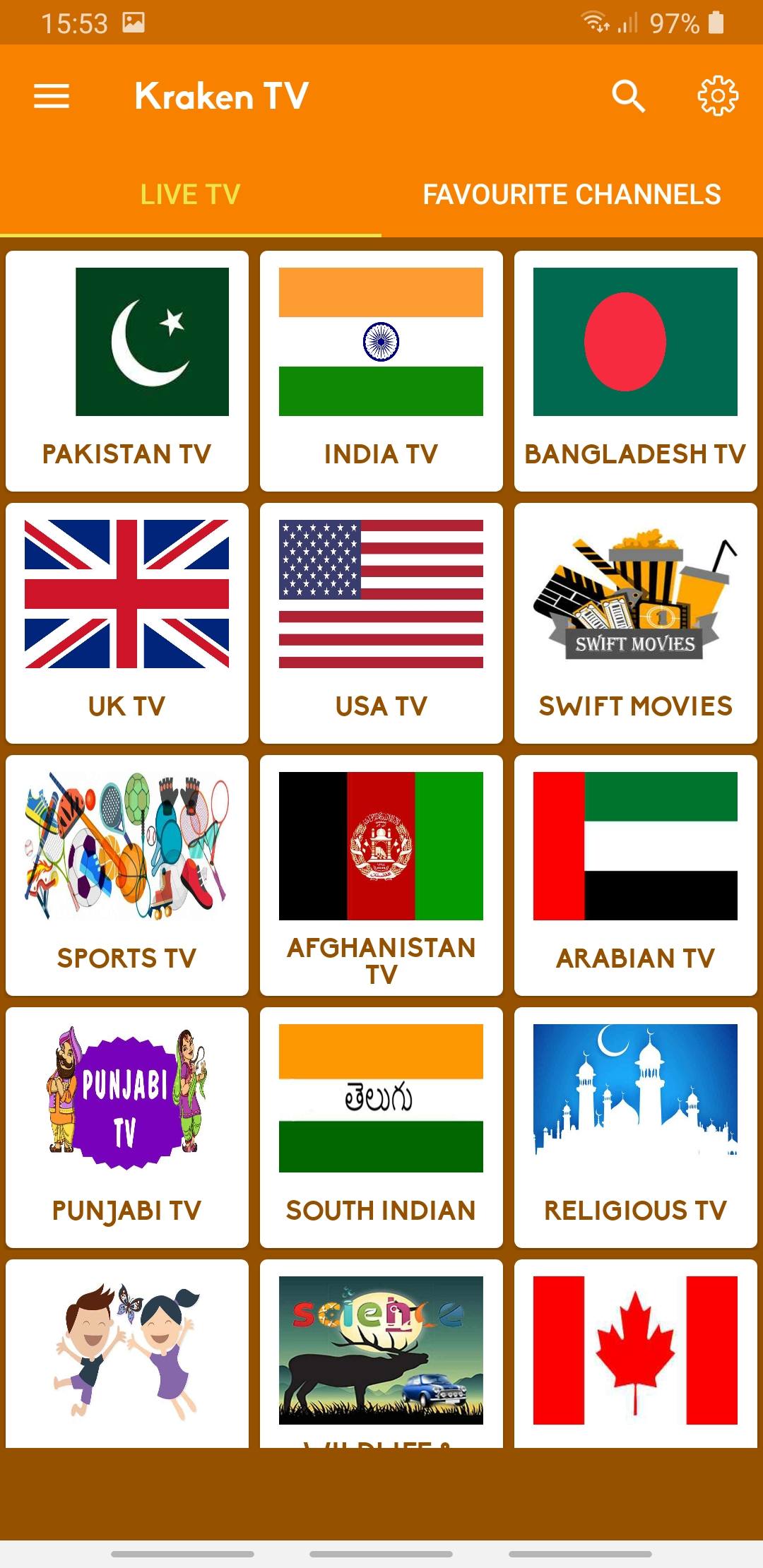Image resolution: width=763 pixels, height=1568 pixels.
Task: Open Religious TV channels
Action: pyautogui.click(x=635, y=1127)
